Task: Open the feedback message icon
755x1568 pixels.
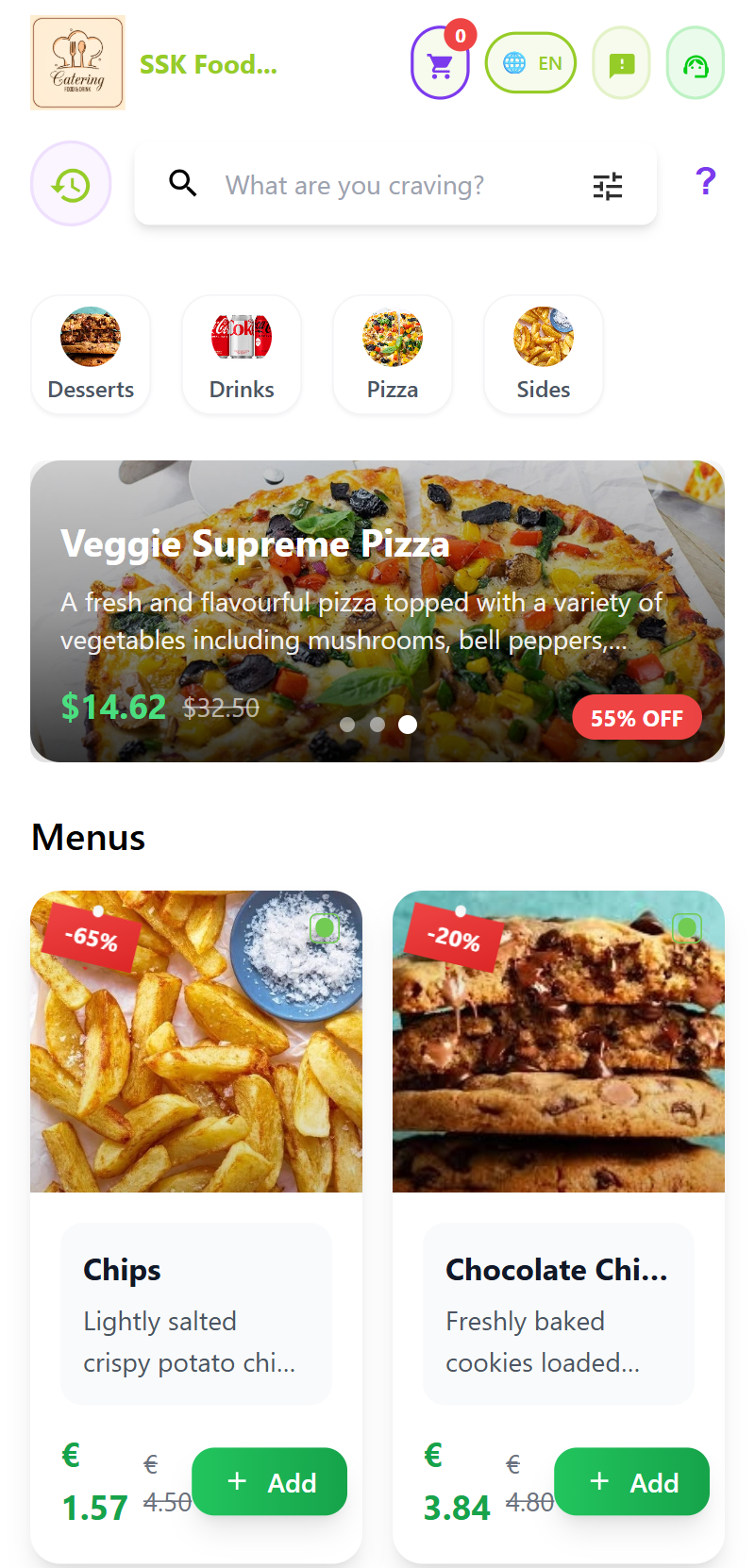Action: (x=621, y=64)
